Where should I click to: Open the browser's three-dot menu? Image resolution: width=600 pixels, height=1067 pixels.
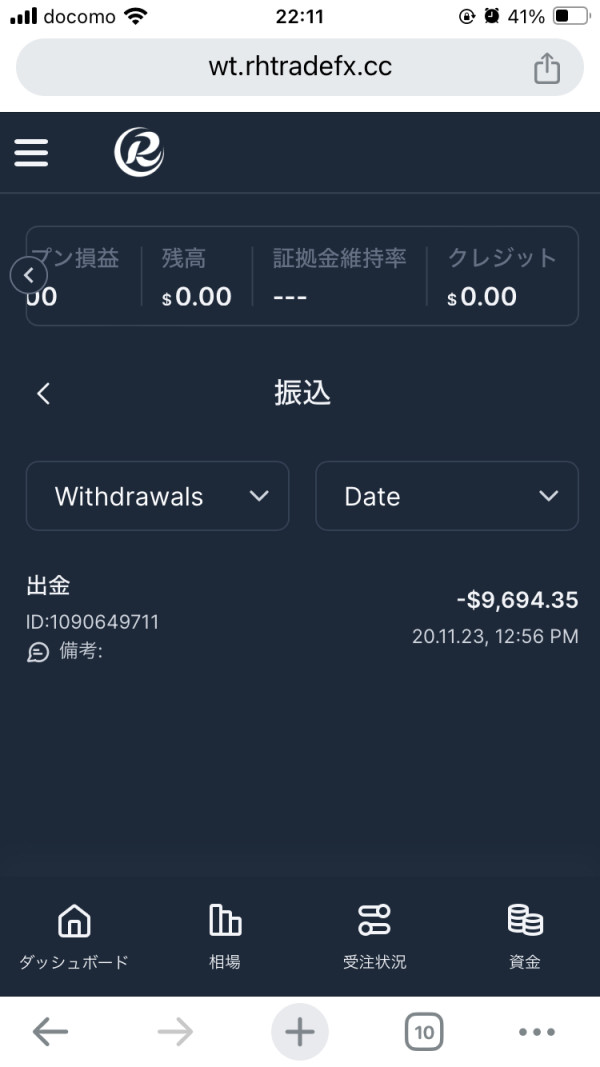click(537, 1032)
